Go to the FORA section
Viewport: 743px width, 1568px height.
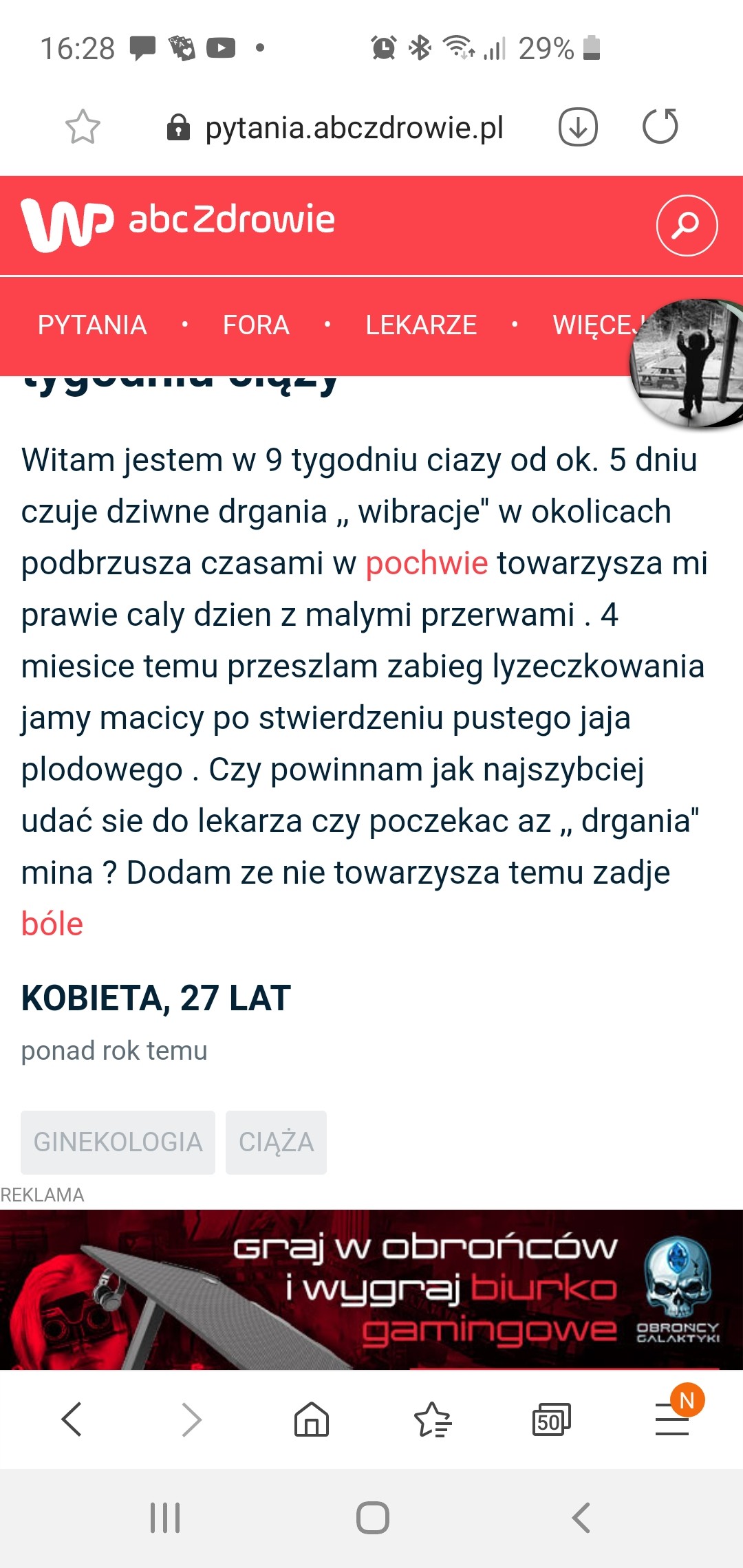(256, 325)
